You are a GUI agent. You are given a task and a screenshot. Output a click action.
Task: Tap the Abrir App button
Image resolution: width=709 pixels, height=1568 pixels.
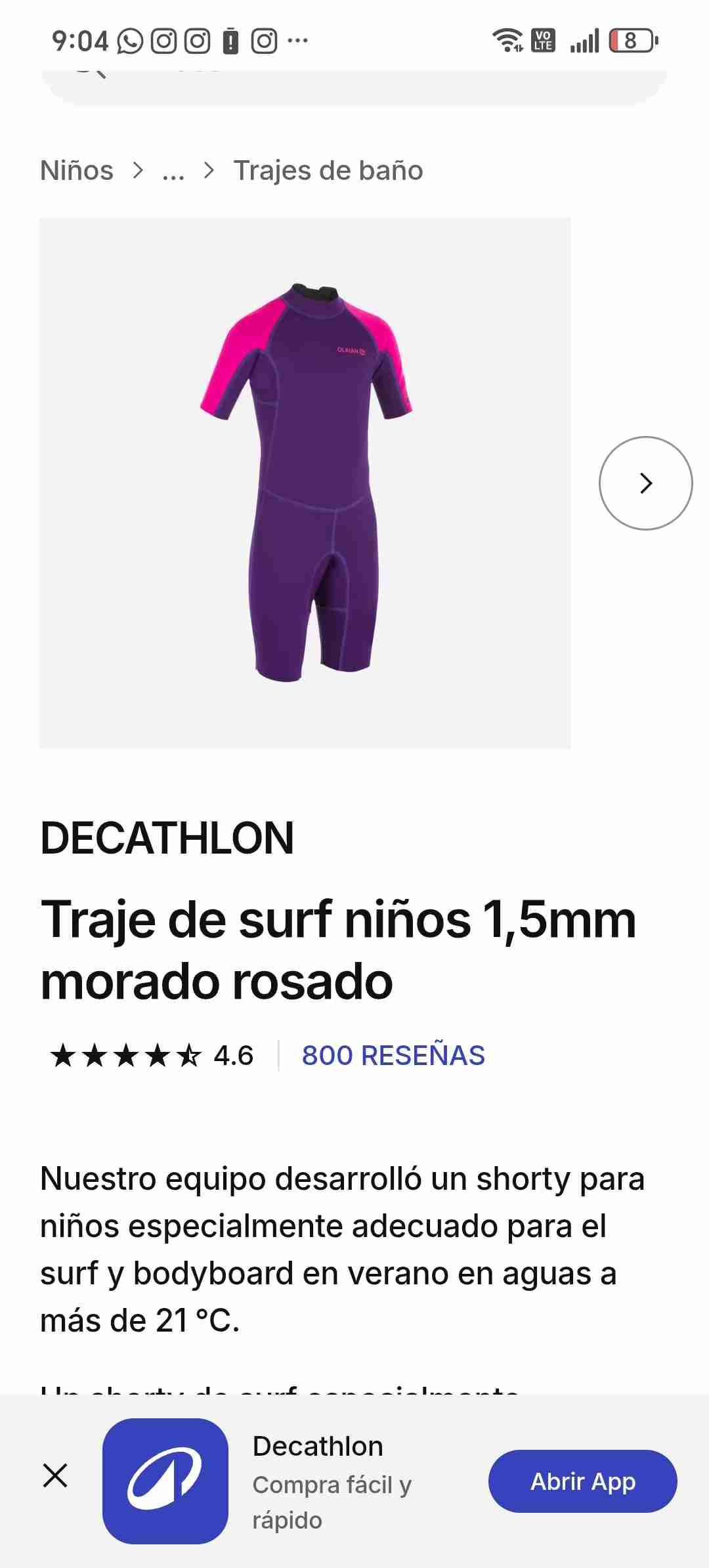(583, 1481)
